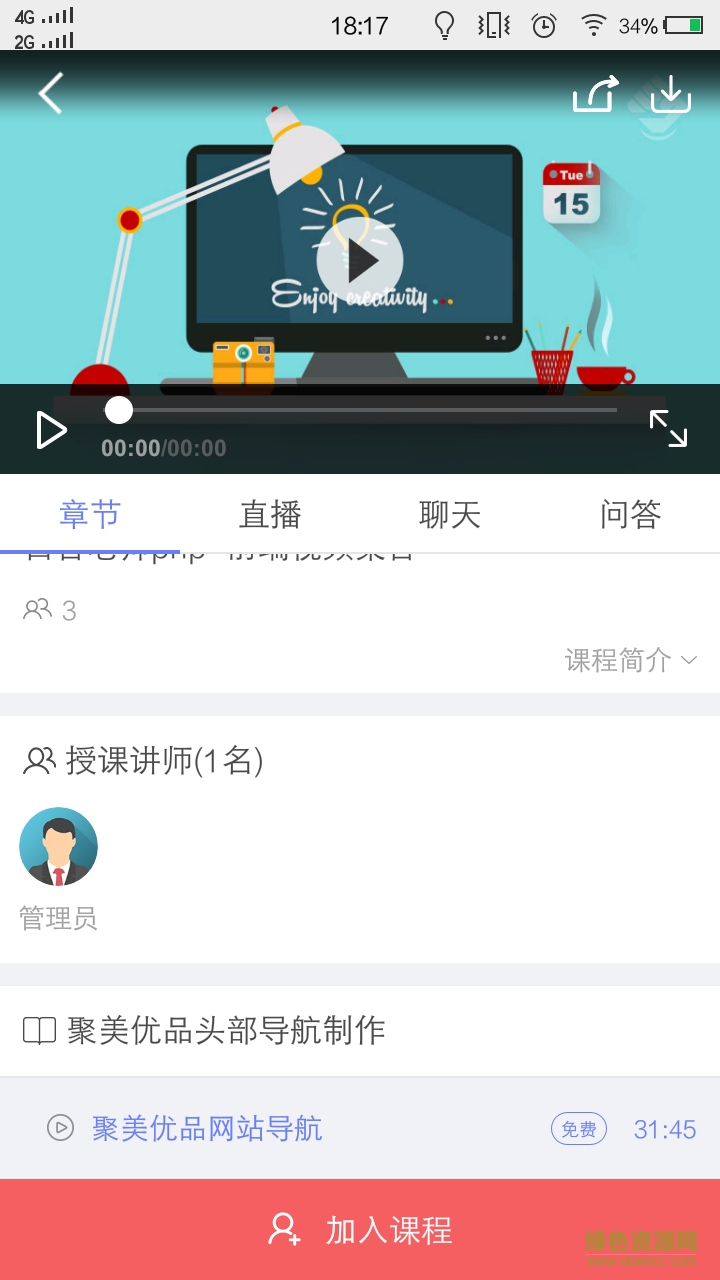The height and width of the screenshot is (1280, 720).
Task: Switch to the 章节 tab
Action: (x=90, y=514)
